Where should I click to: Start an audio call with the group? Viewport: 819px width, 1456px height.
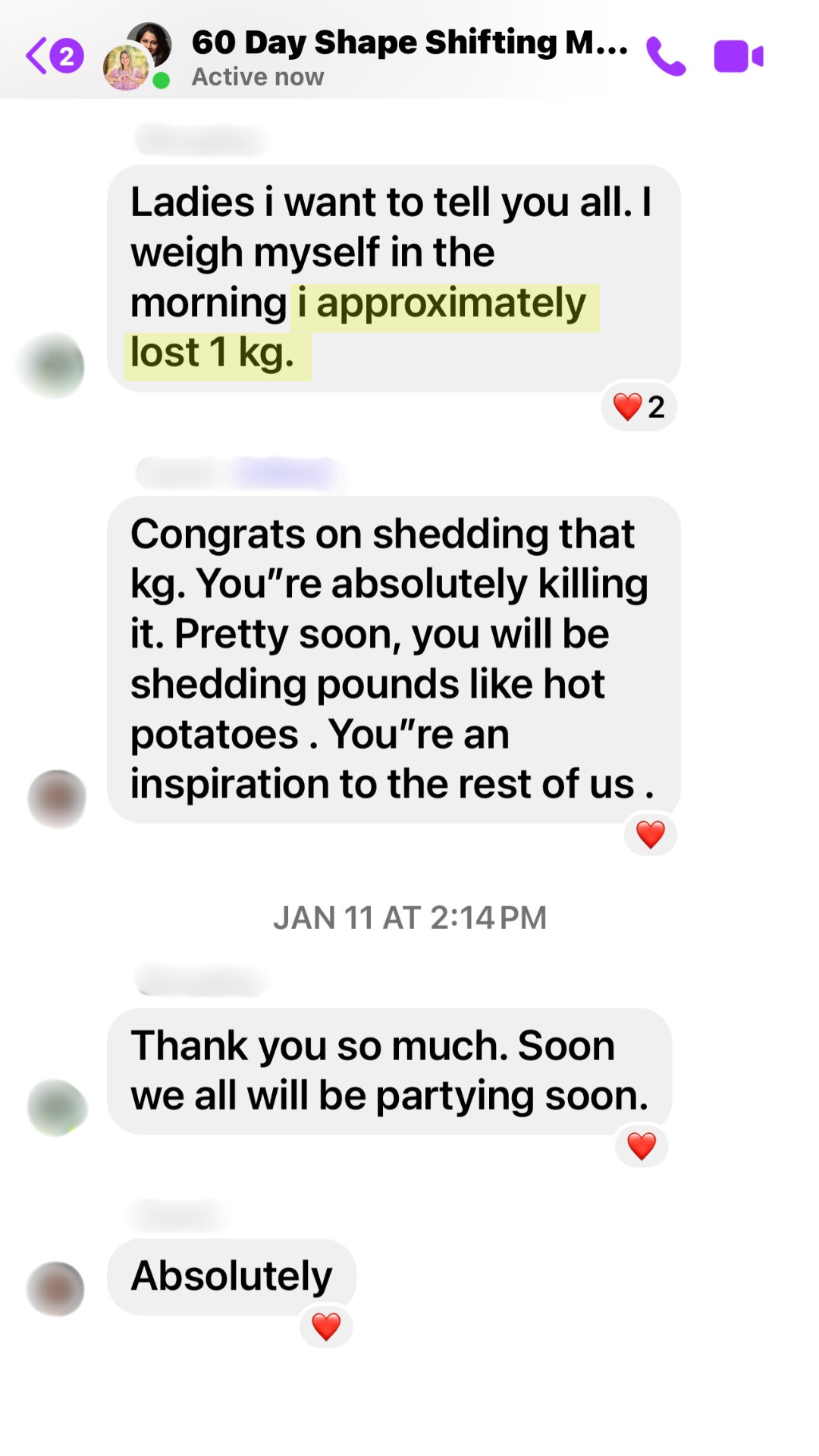(x=665, y=57)
